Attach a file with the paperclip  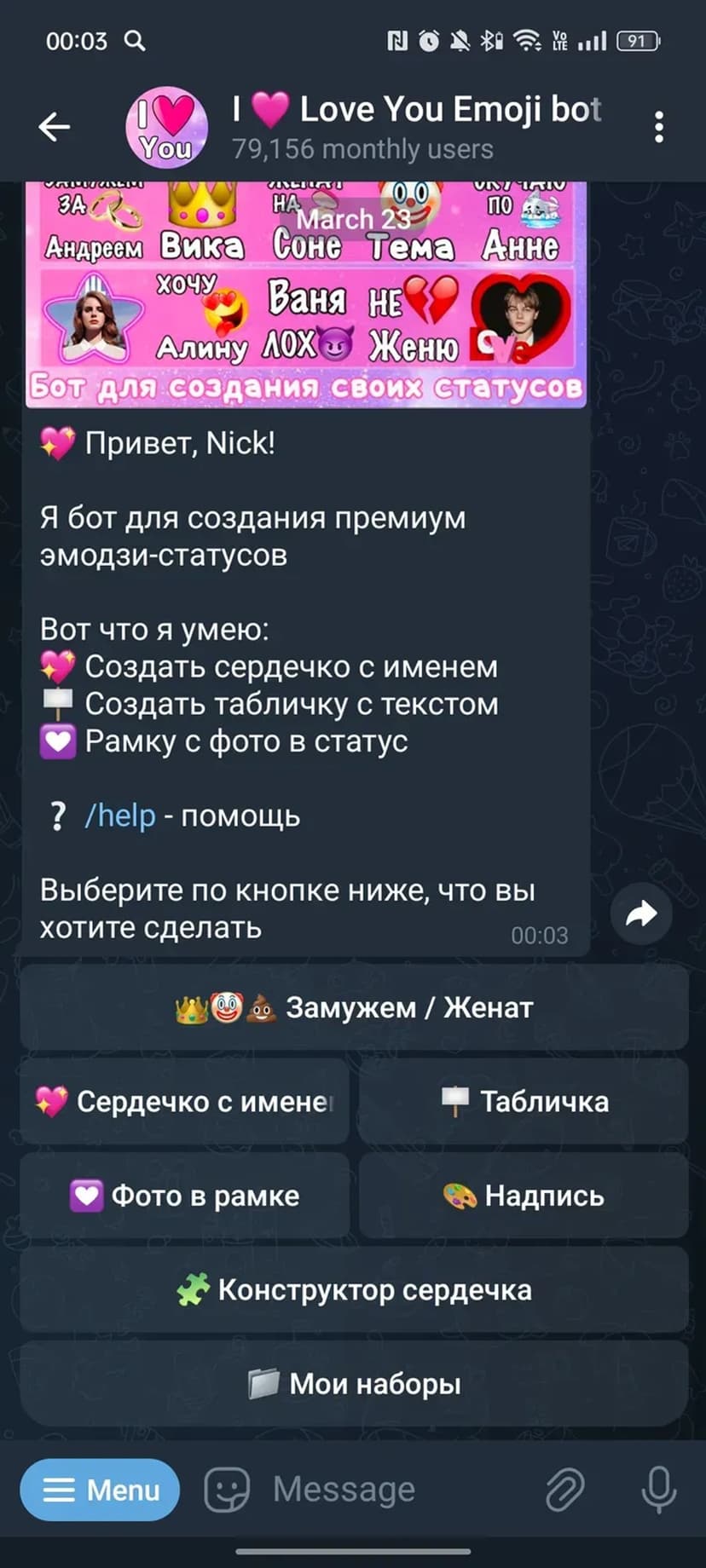(x=564, y=1490)
